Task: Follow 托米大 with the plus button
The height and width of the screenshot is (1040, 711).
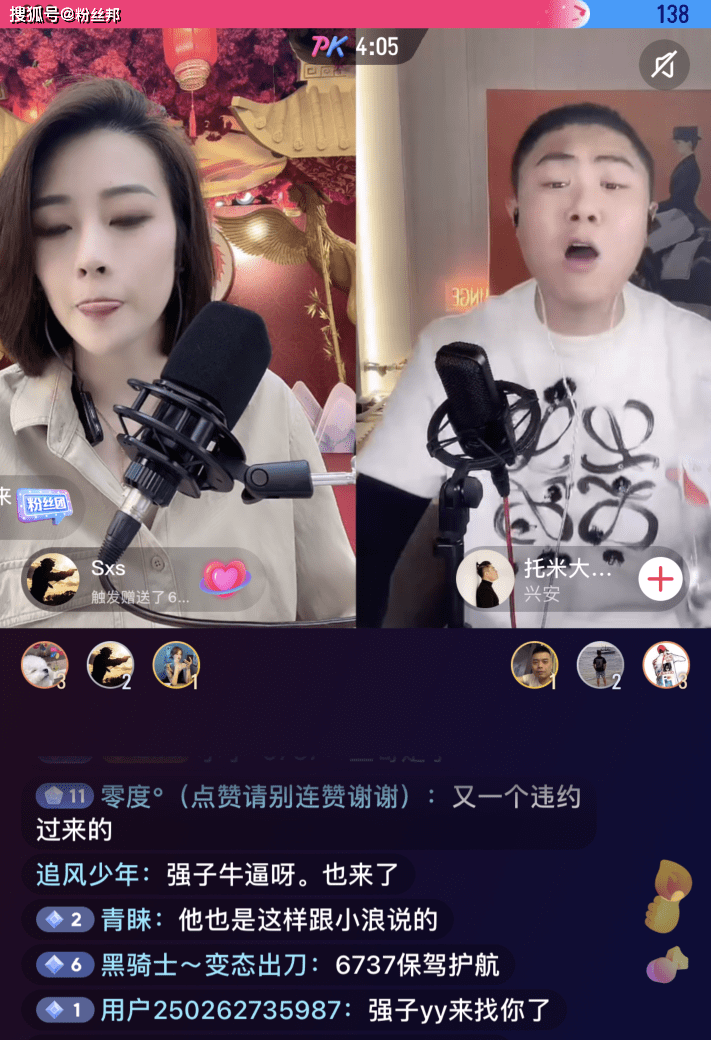Action: pos(660,579)
